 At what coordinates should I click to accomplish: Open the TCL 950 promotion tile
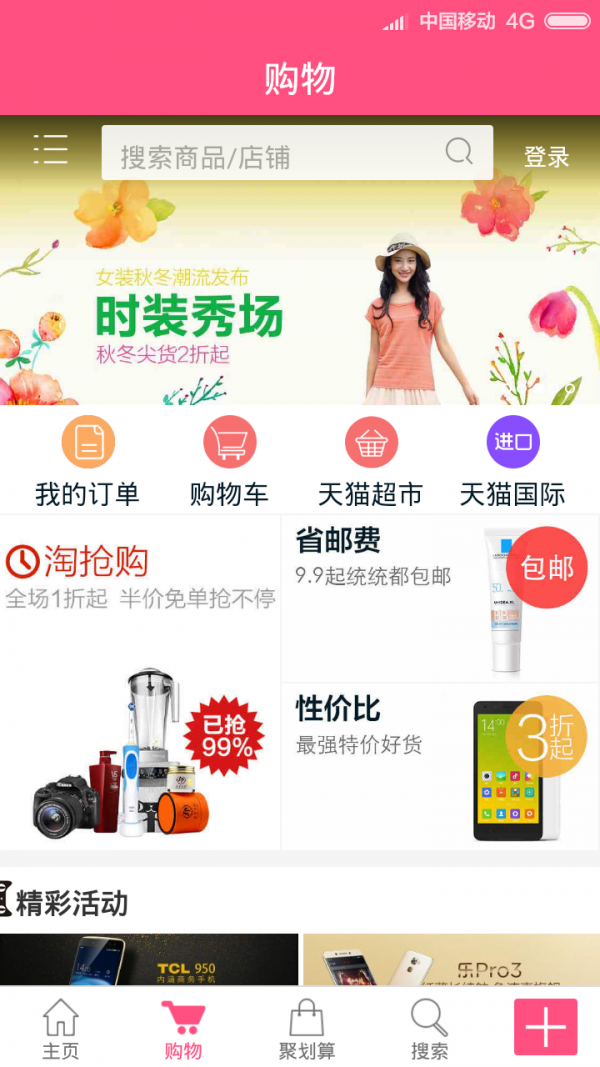point(149,959)
